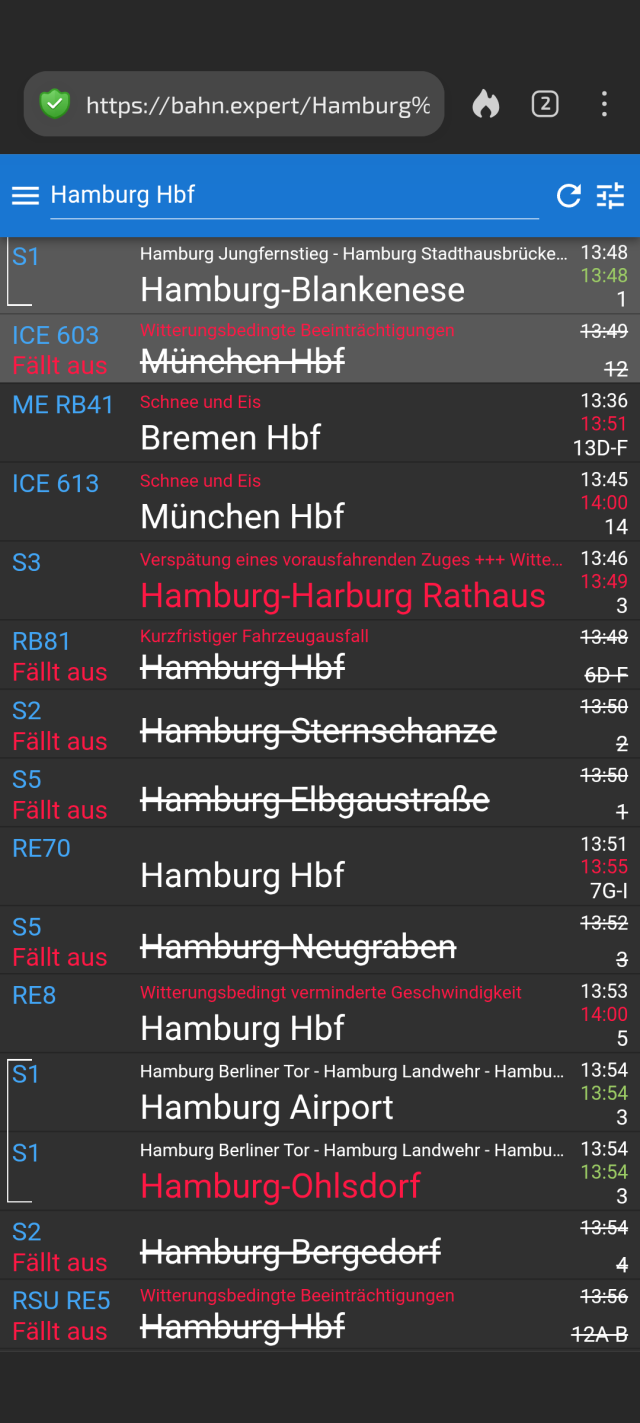The width and height of the screenshot is (640, 1423).
Task: Show RSU RE5 cancelled train details
Action: [320, 1315]
